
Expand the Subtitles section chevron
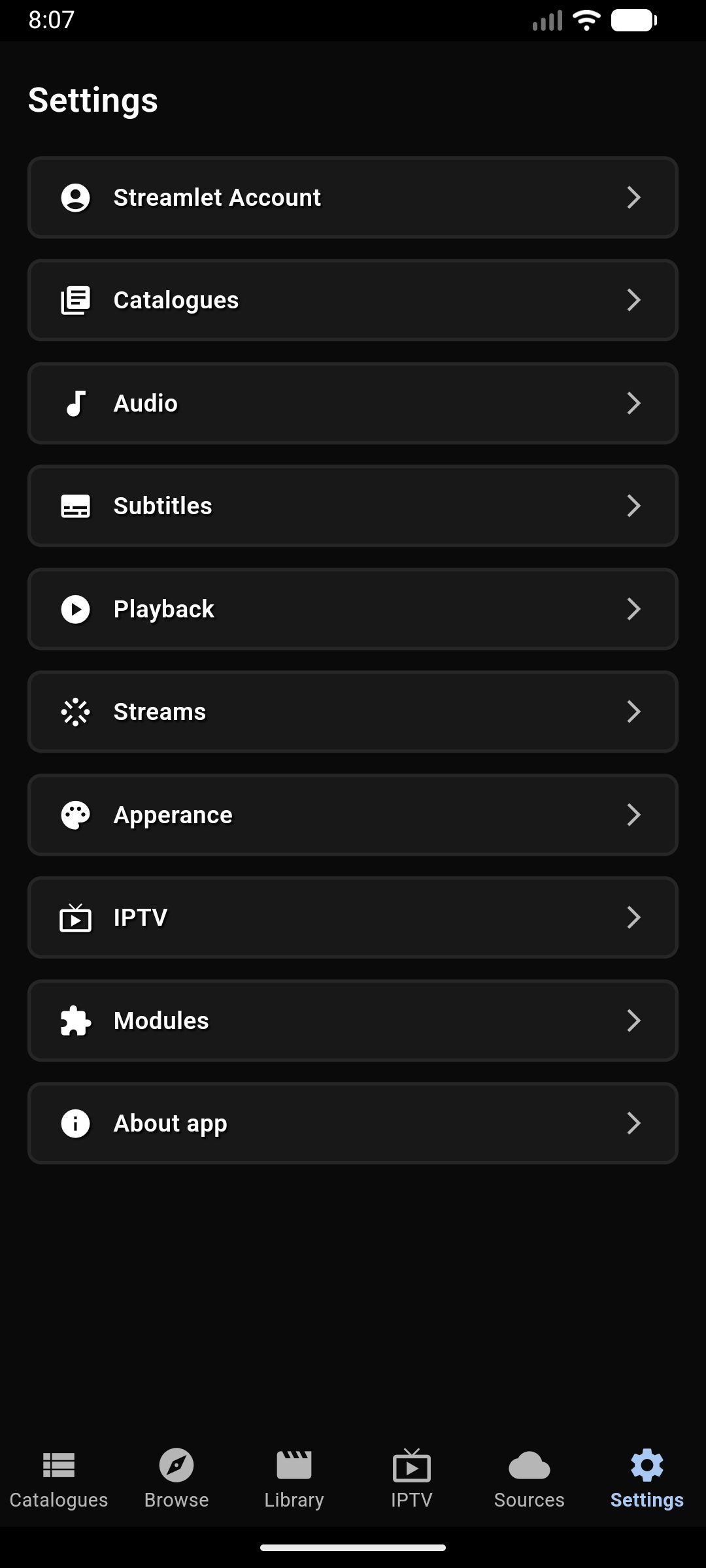(x=634, y=506)
